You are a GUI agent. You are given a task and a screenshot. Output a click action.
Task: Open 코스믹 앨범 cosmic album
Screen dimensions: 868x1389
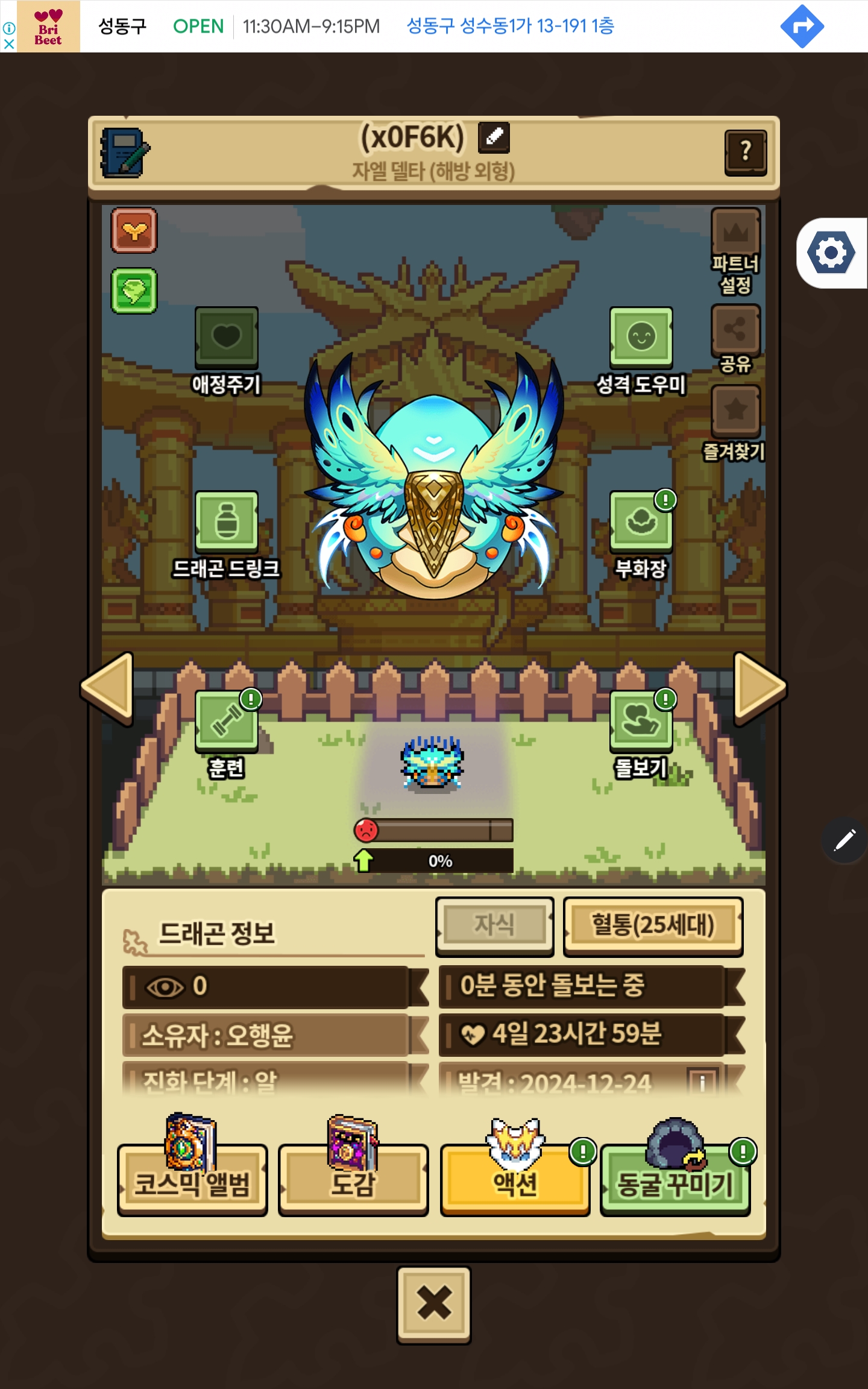click(x=192, y=1180)
